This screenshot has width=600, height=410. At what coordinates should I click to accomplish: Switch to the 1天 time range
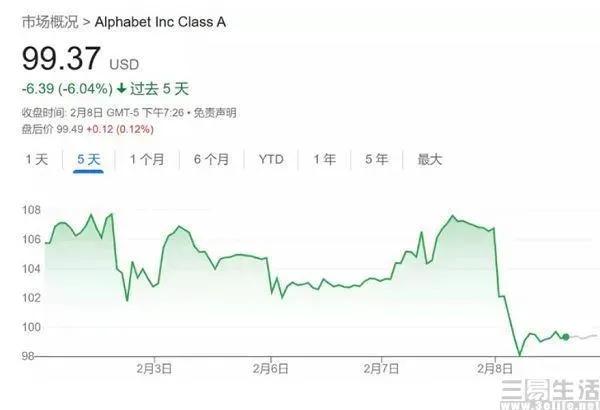(x=36, y=159)
